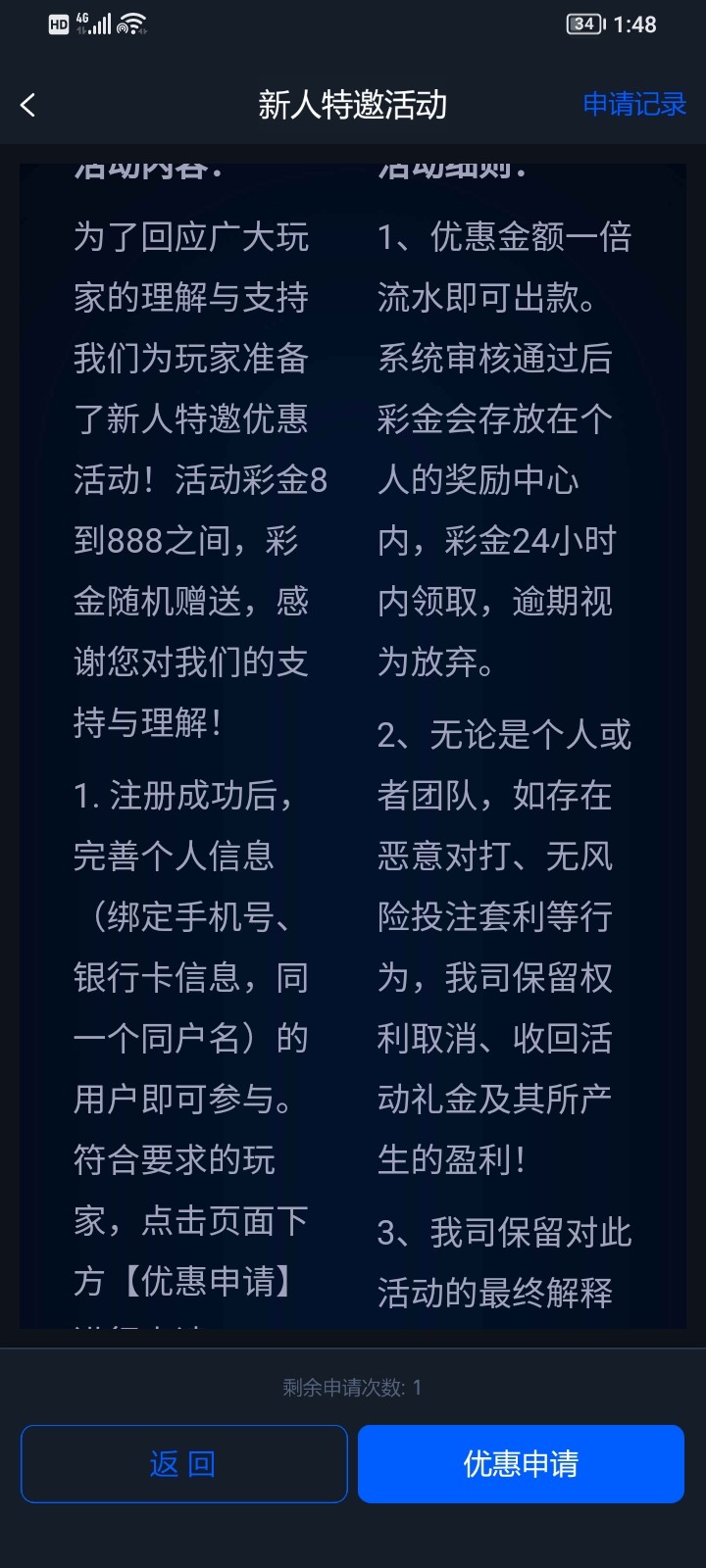Viewport: 706px width, 1568px height.
Task: Submit the 优惠申请 request
Action: 521,1464
